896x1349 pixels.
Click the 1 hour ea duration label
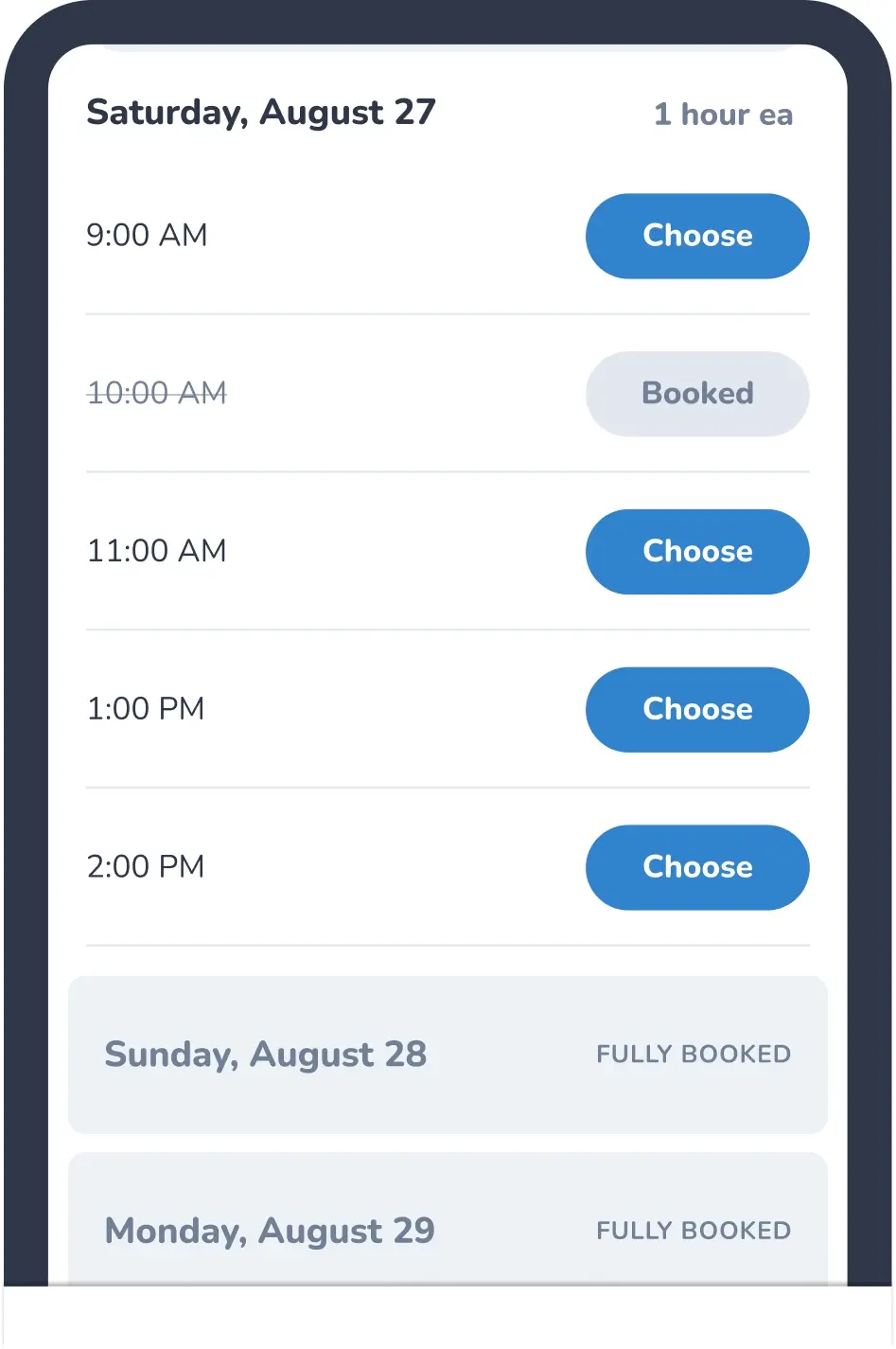click(723, 115)
